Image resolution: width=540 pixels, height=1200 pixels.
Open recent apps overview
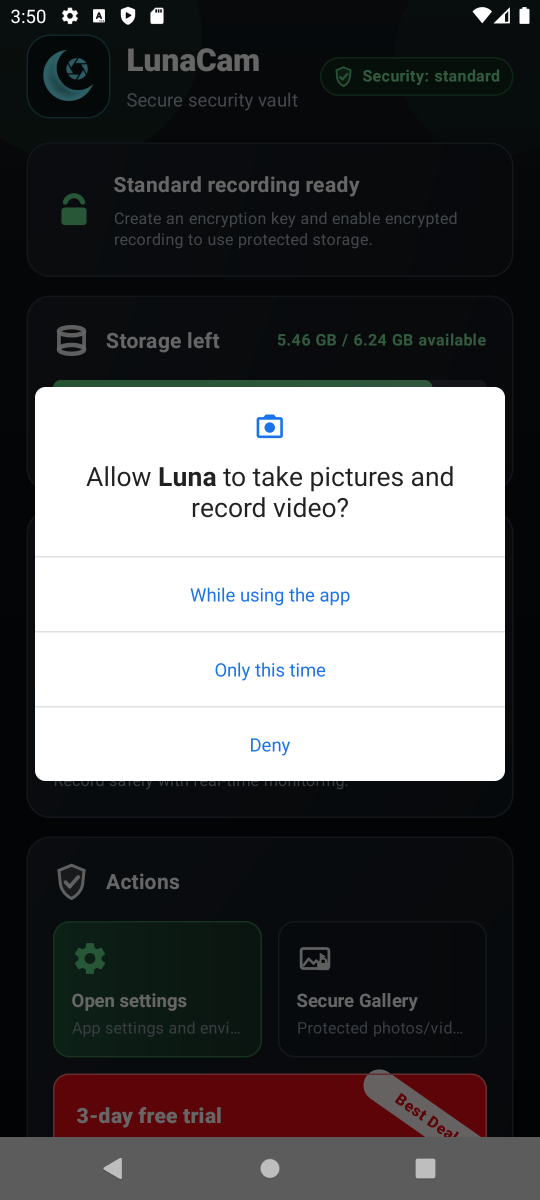[425, 1168]
